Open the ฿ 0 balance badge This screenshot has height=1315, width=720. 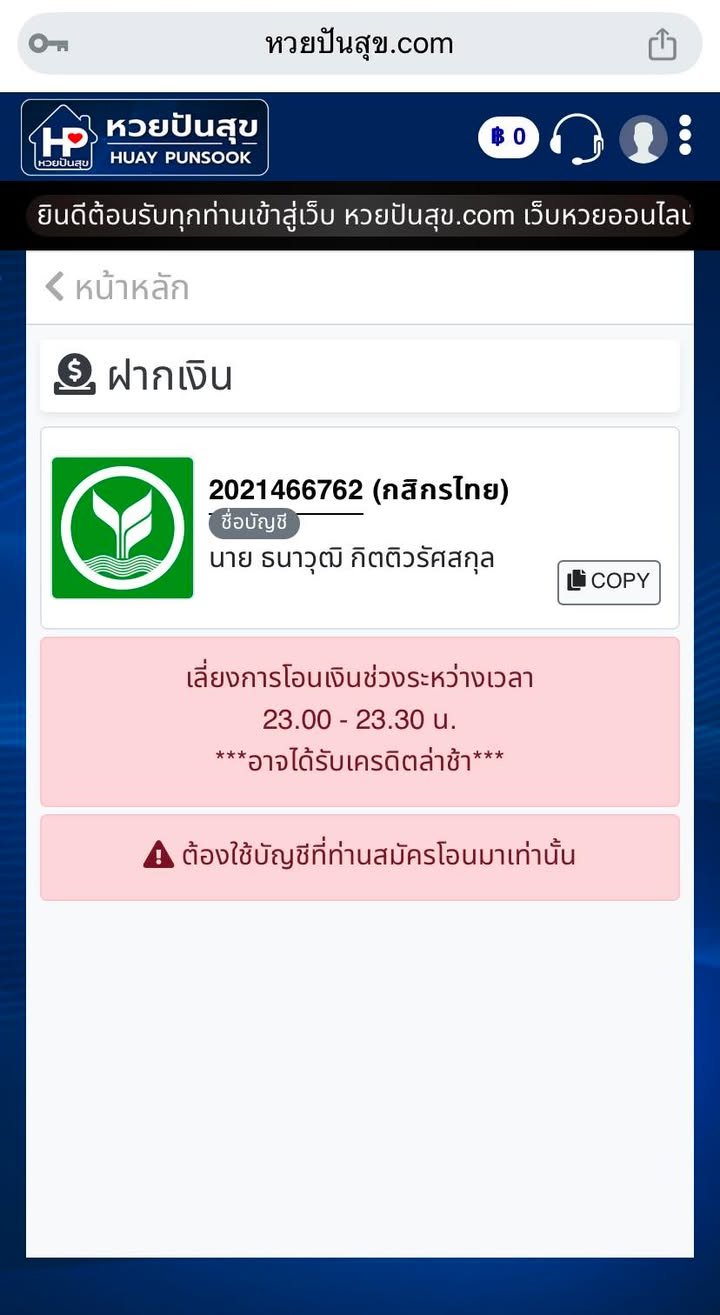[x=508, y=137]
